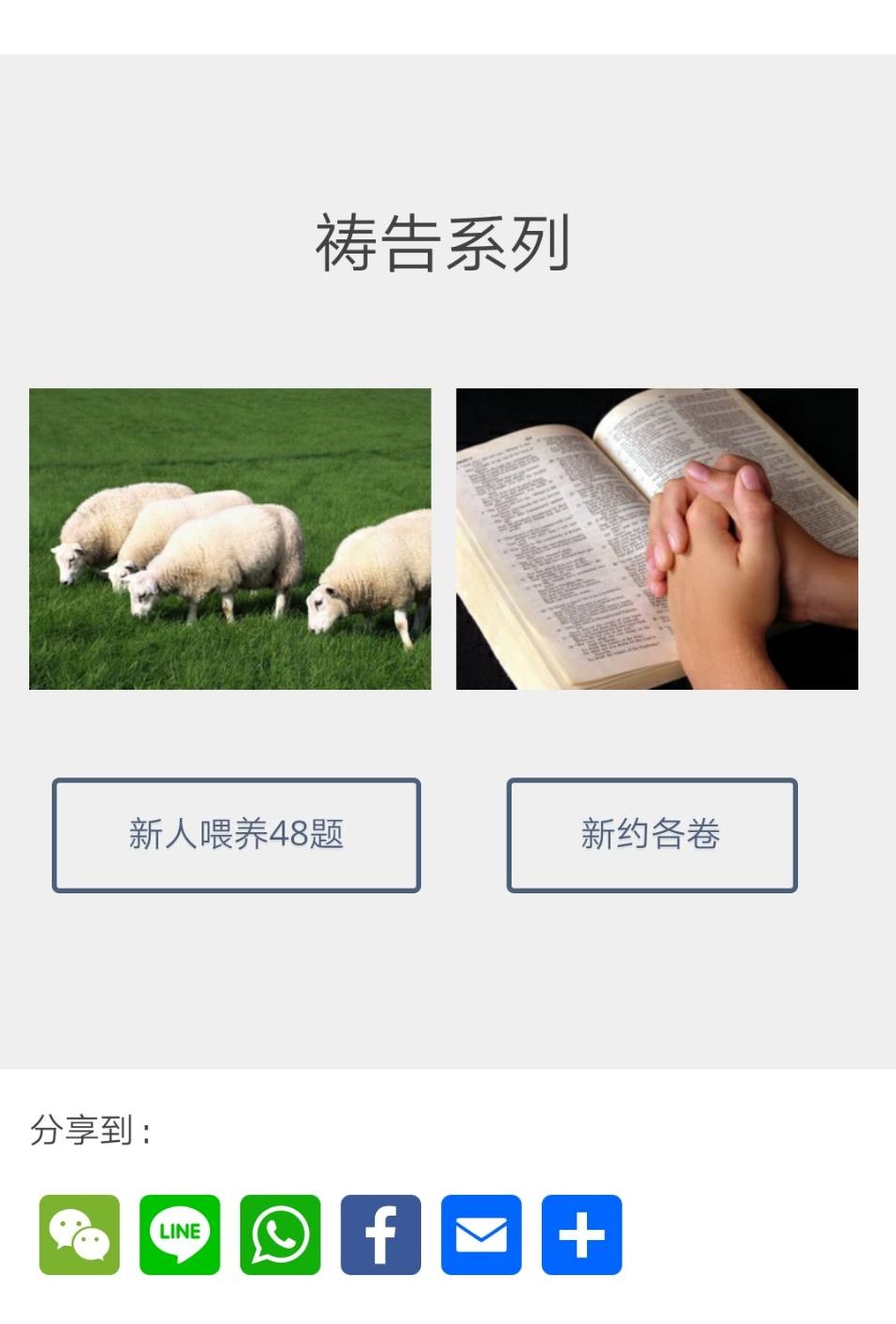Share to Facebook
This screenshot has width=896, height=1324.
(x=381, y=1234)
